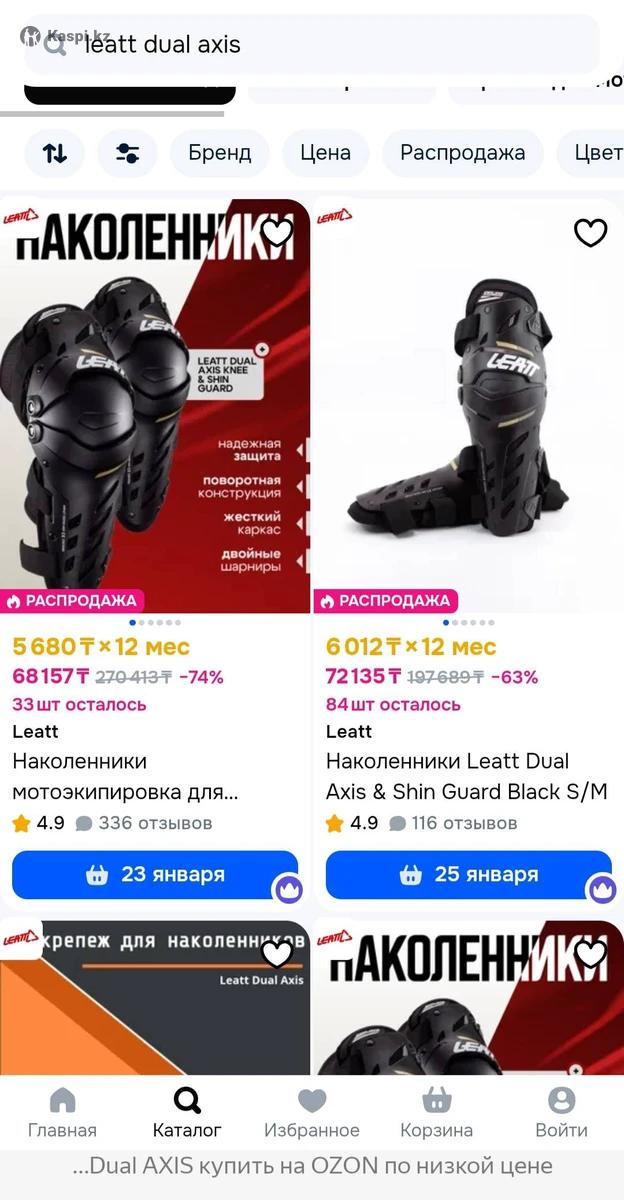Select the Бренд filter chip
Image resolution: width=624 pixels, height=1200 pixels.
(x=219, y=153)
